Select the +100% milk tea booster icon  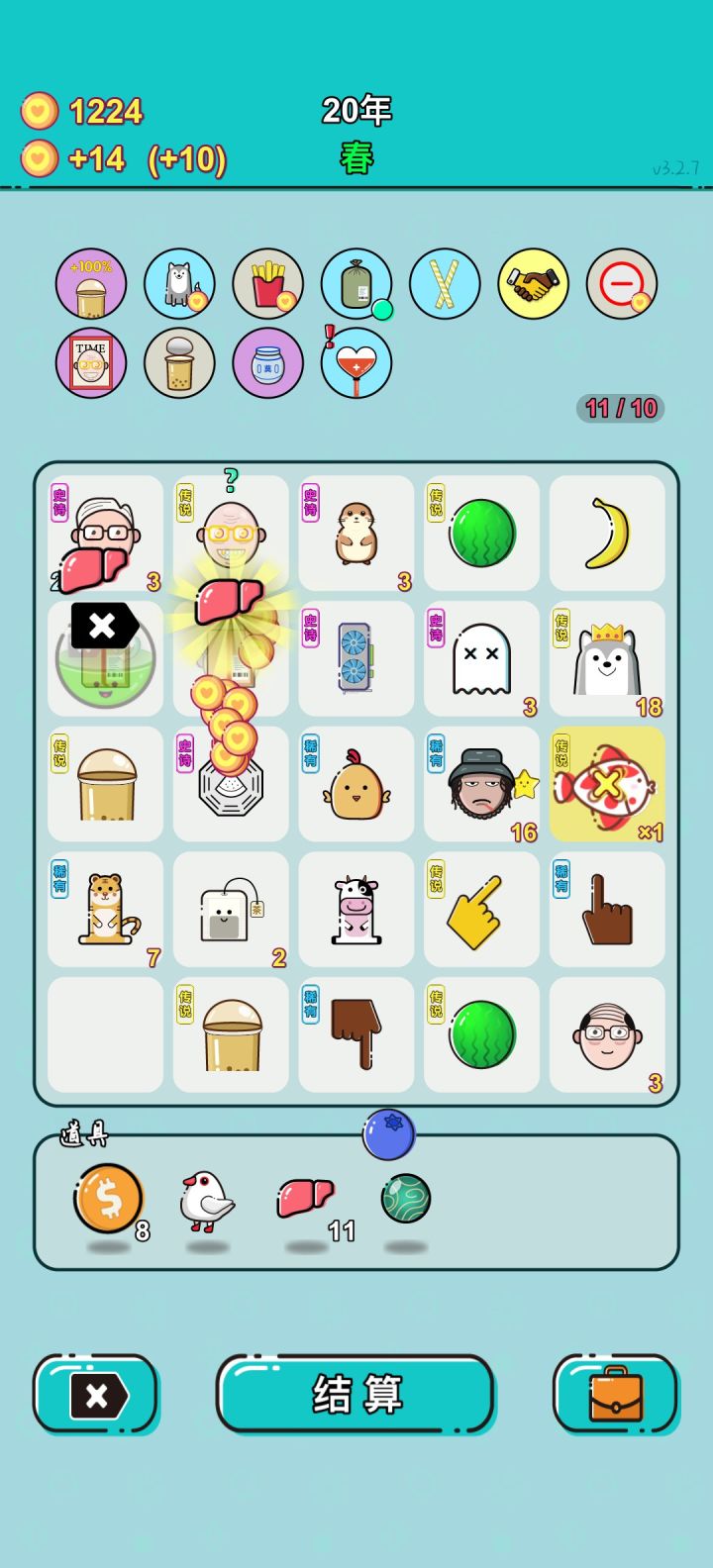pyautogui.click(x=90, y=283)
